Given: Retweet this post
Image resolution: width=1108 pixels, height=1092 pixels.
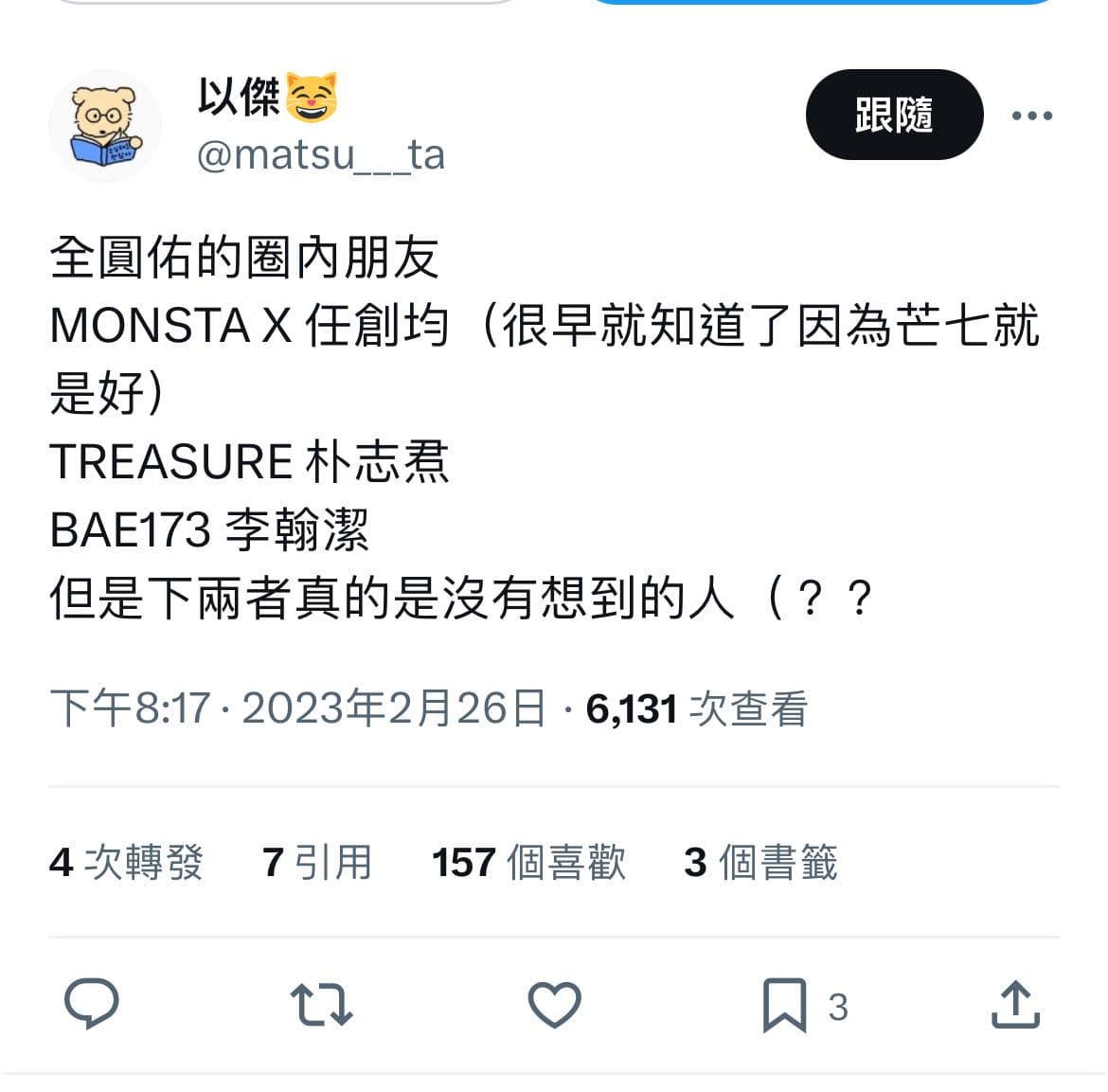Looking at the screenshot, I should (321, 1004).
